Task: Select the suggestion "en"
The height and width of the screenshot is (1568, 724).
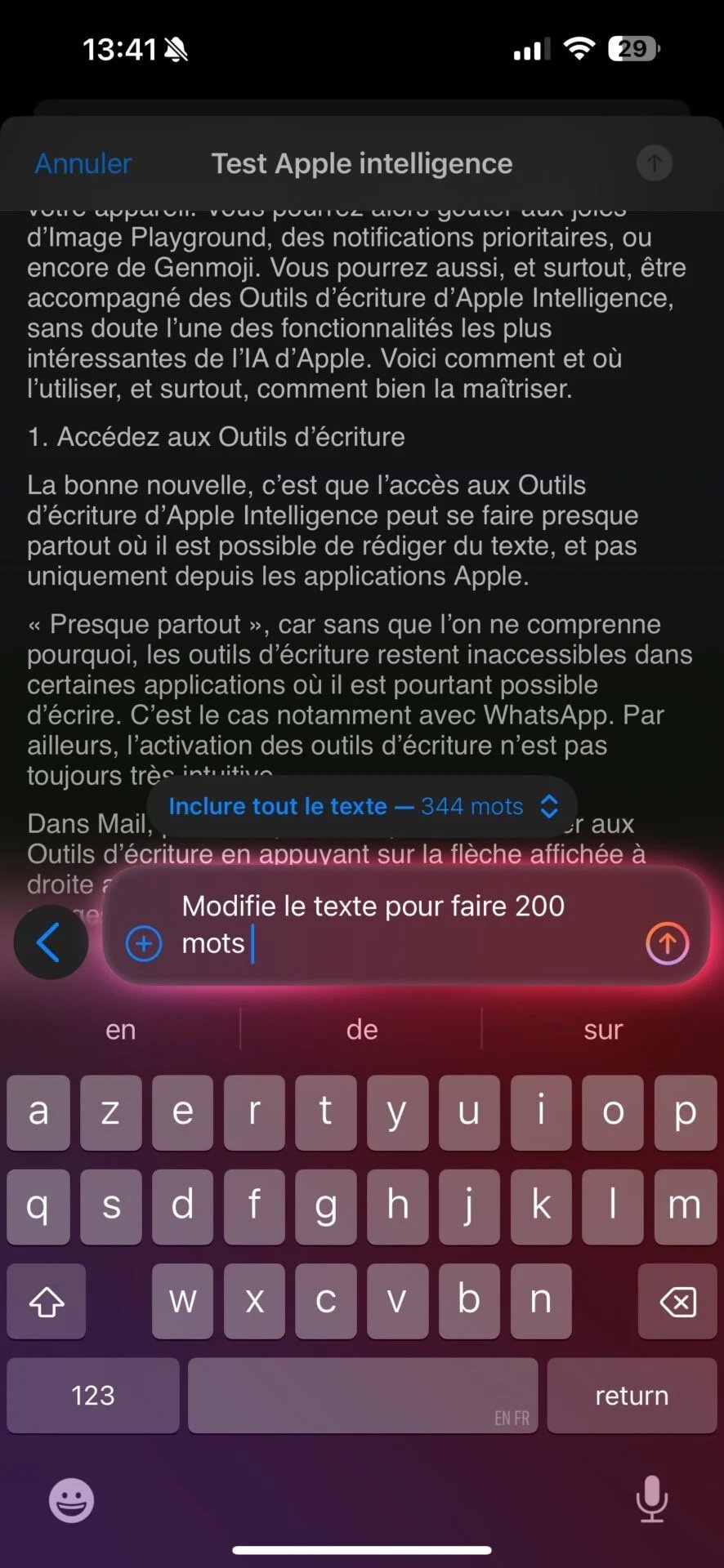Action: point(120,1029)
